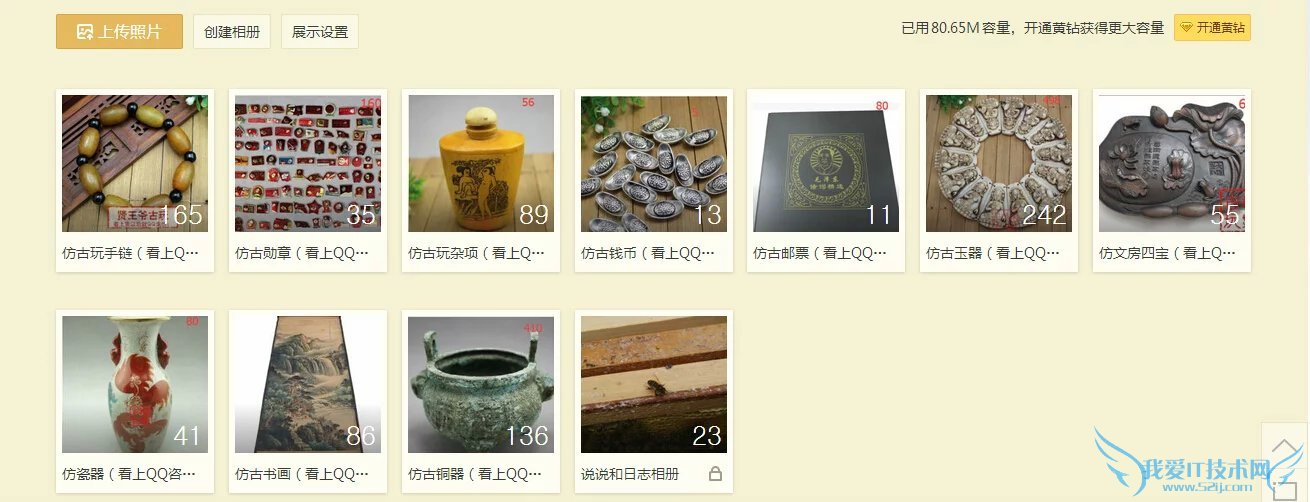Select the 仿古邮票 album
The width and height of the screenshot is (1310, 502).
tap(826, 164)
